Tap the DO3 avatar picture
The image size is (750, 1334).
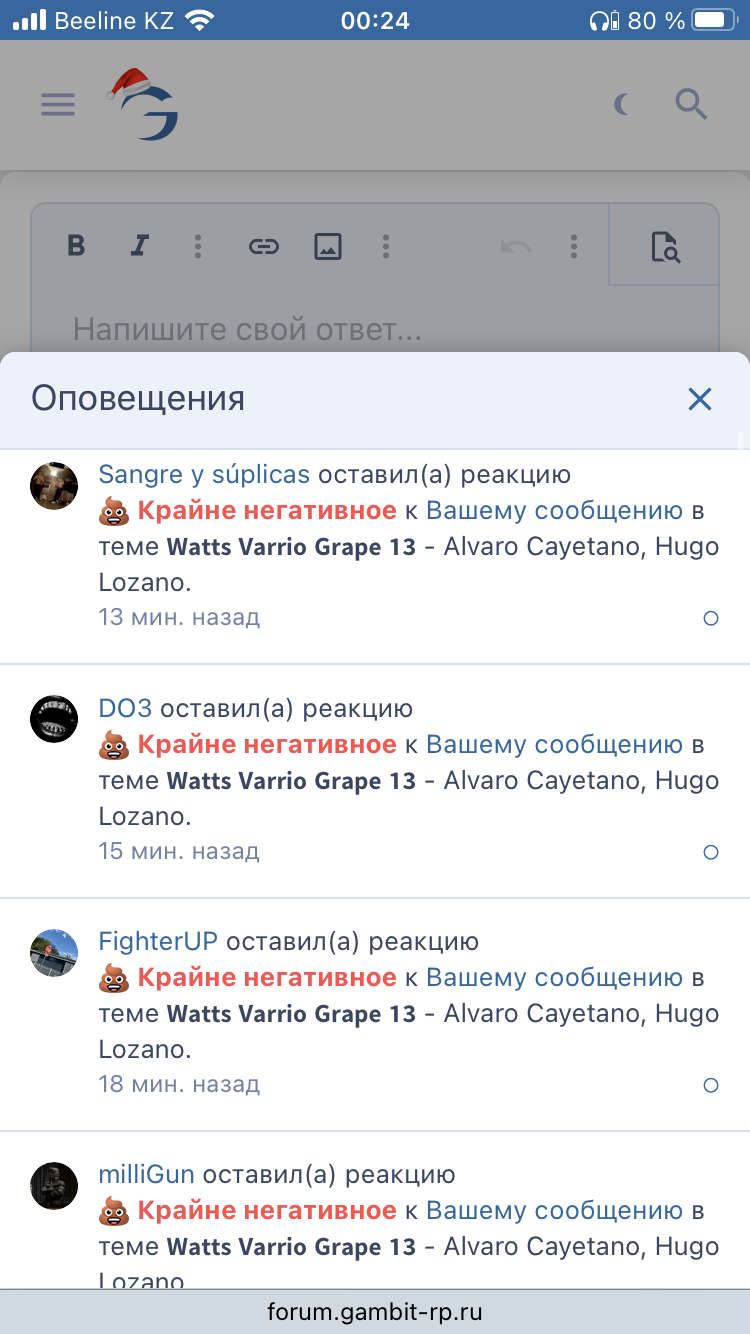(54, 719)
